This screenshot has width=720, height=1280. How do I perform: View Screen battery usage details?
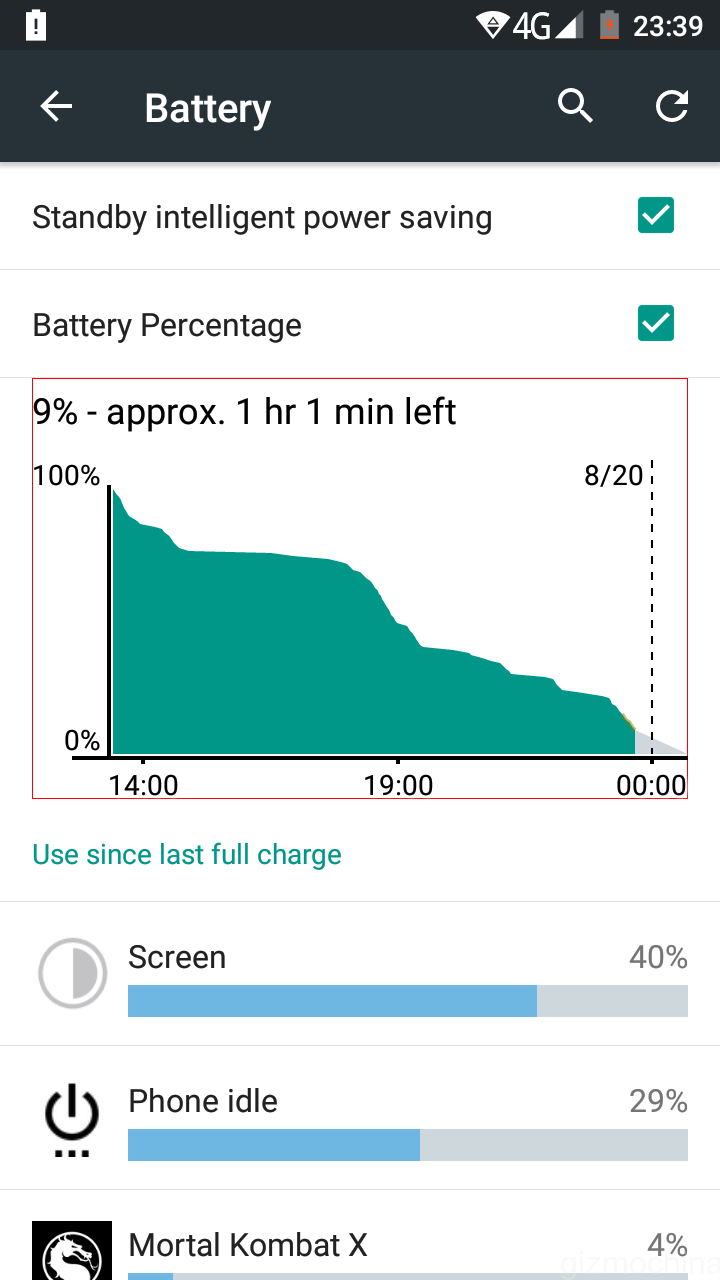[360, 974]
